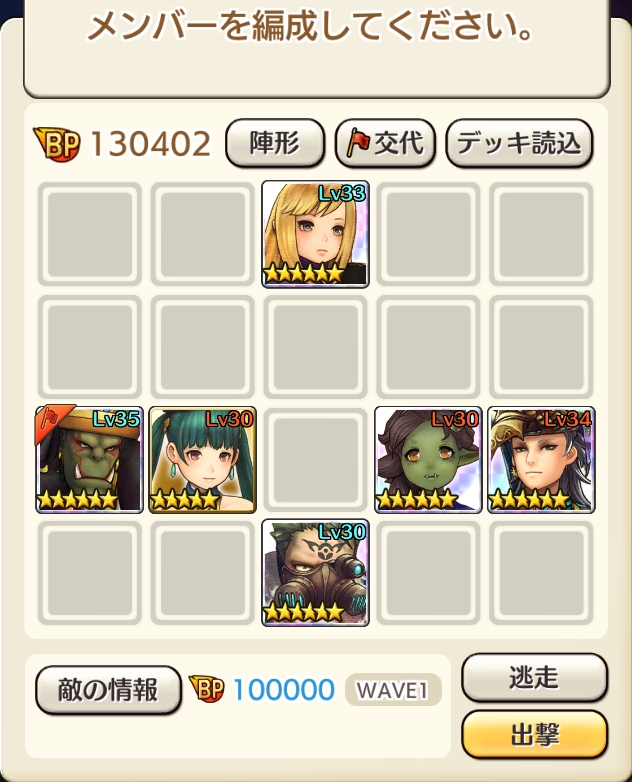This screenshot has width=632, height=782.
Task: Select the Lv30 gas mask character
Action: (x=316, y=572)
